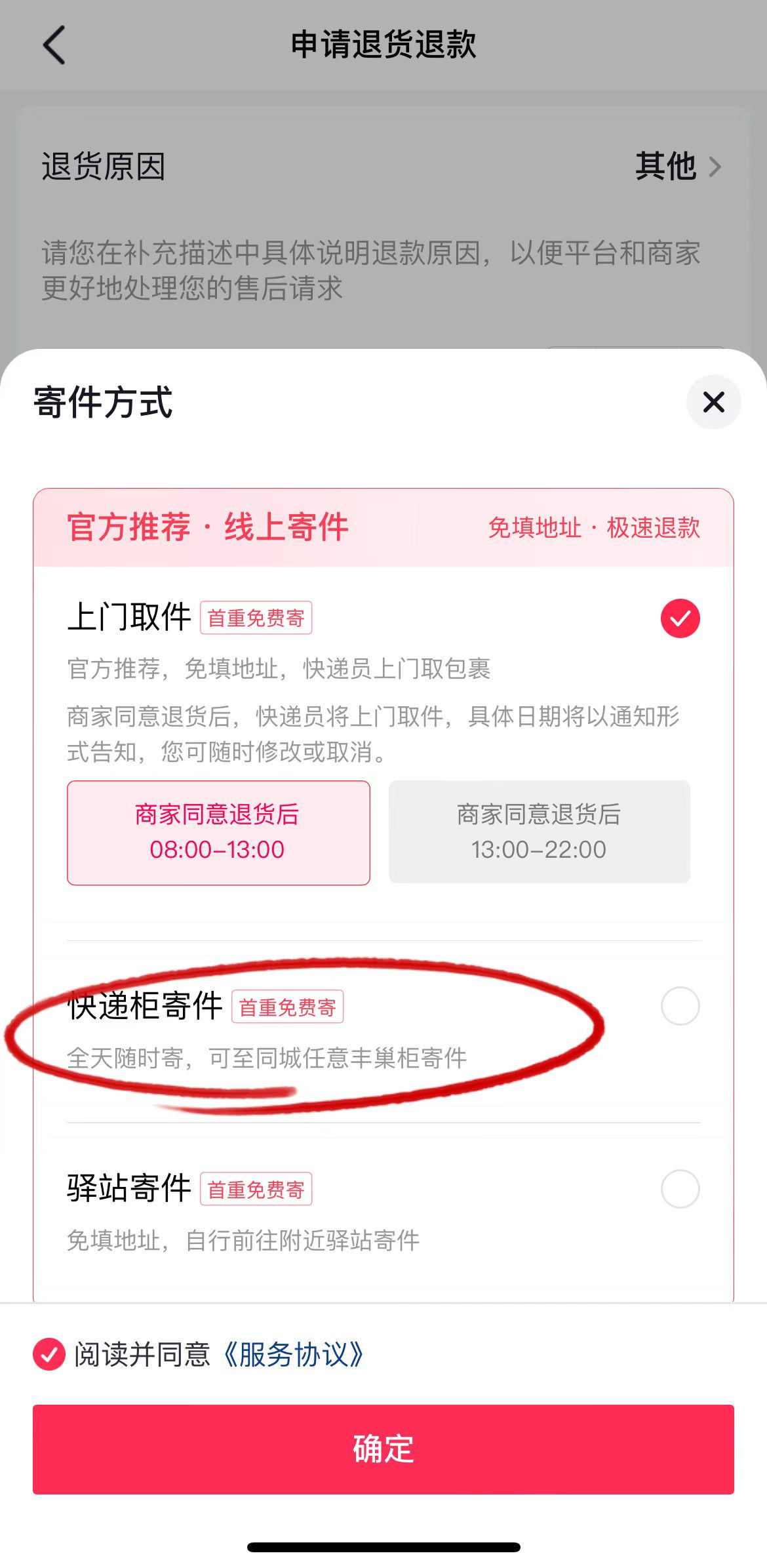Image resolution: width=767 pixels, height=1568 pixels.
Task: Open the 《服务协议》 link
Action: [292, 1355]
